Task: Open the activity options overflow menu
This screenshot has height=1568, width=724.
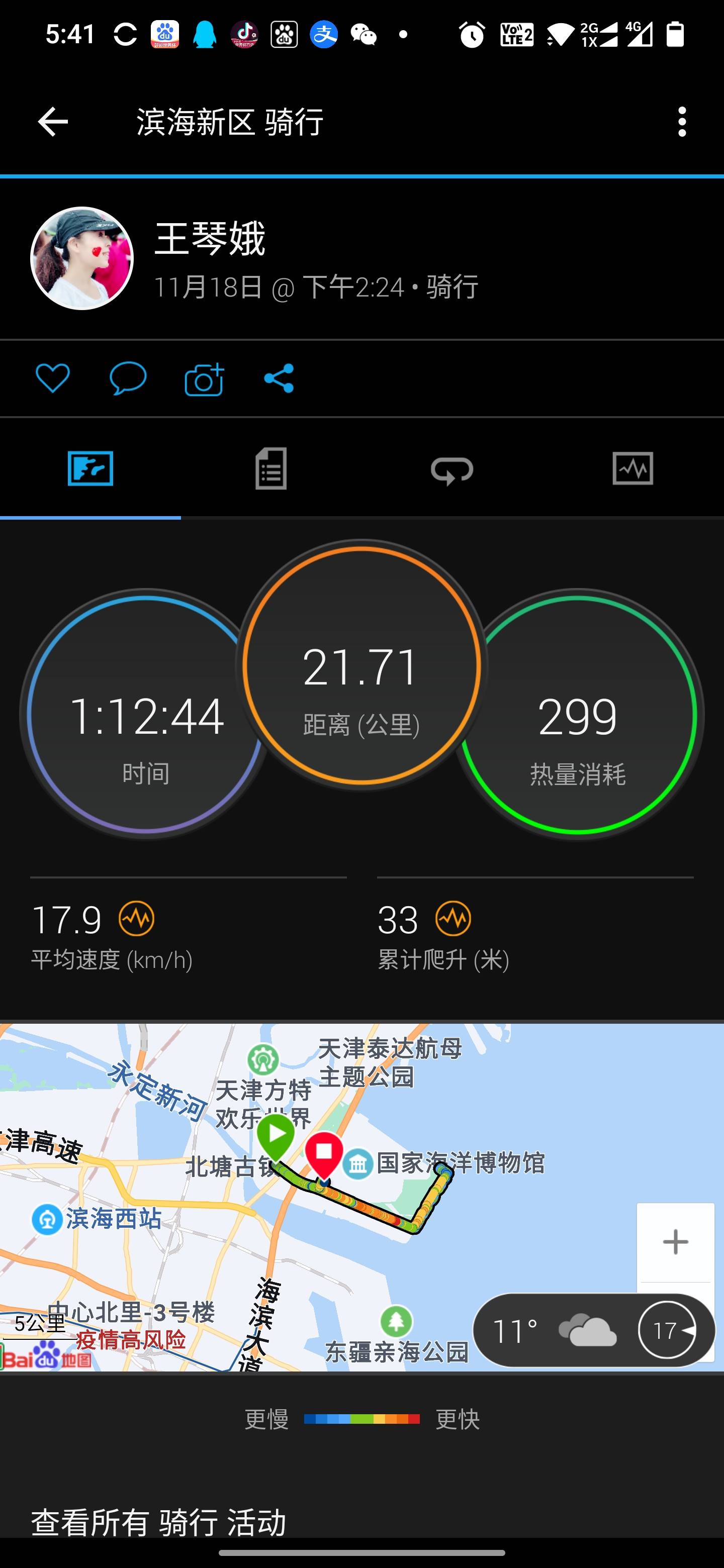Action: pos(682,121)
